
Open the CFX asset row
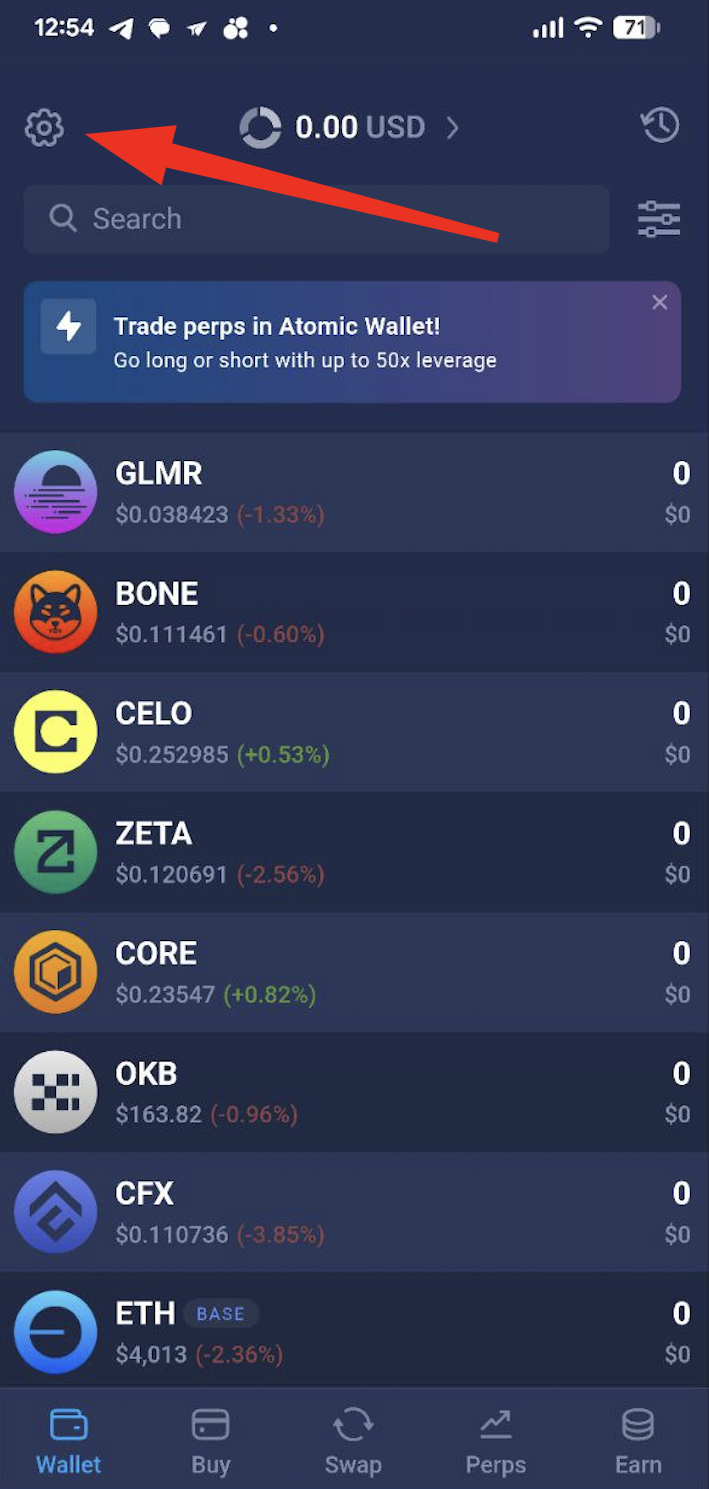354,1212
